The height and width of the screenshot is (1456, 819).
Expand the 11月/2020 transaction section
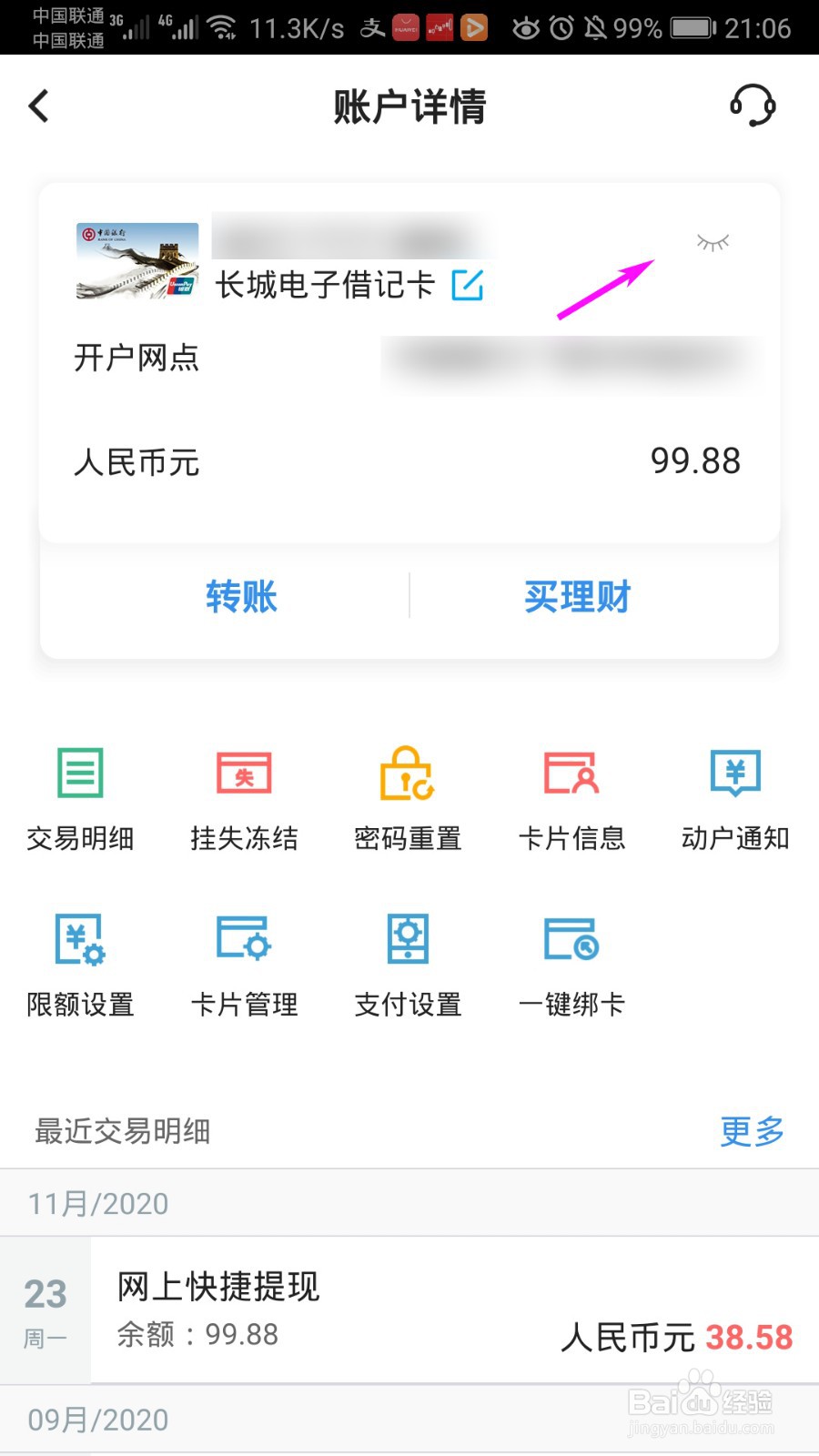96,1203
